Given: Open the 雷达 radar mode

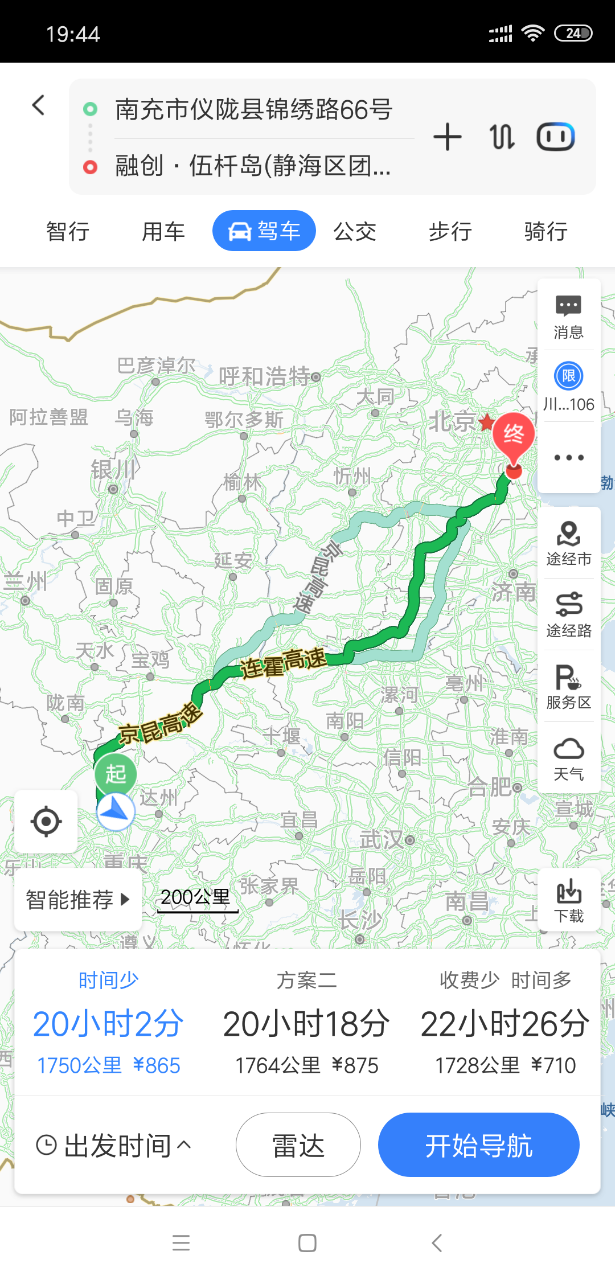Looking at the screenshot, I should pyautogui.click(x=298, y=1145).
